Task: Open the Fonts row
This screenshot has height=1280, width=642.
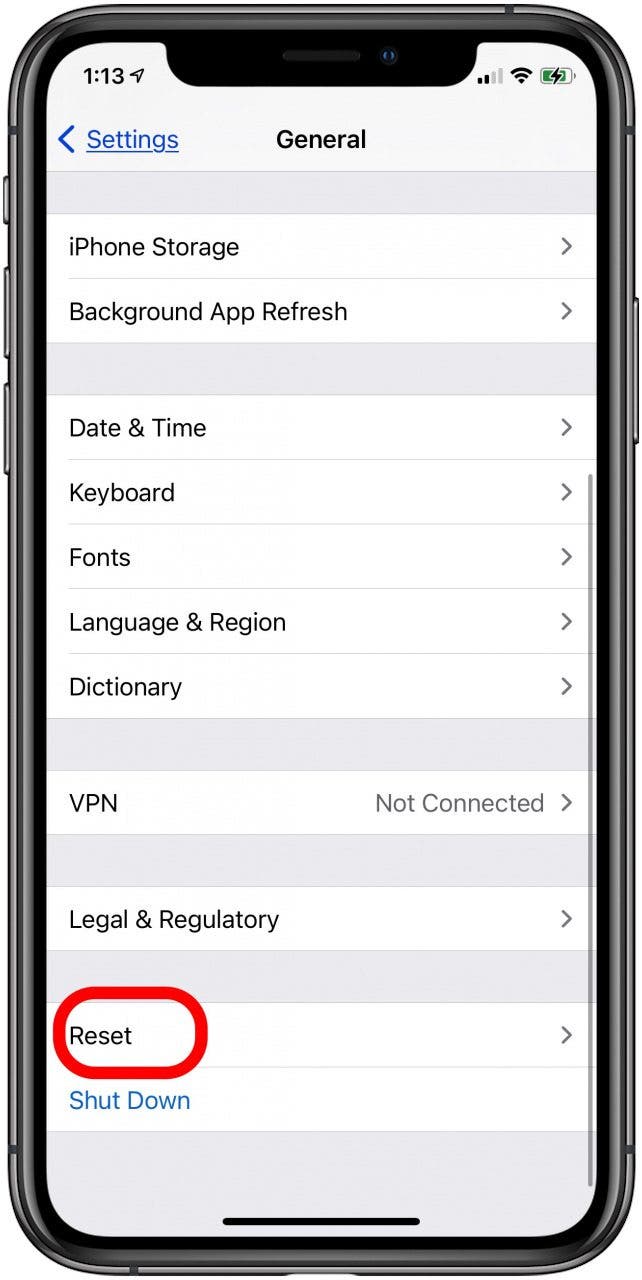Action: (x=320, y=558)
